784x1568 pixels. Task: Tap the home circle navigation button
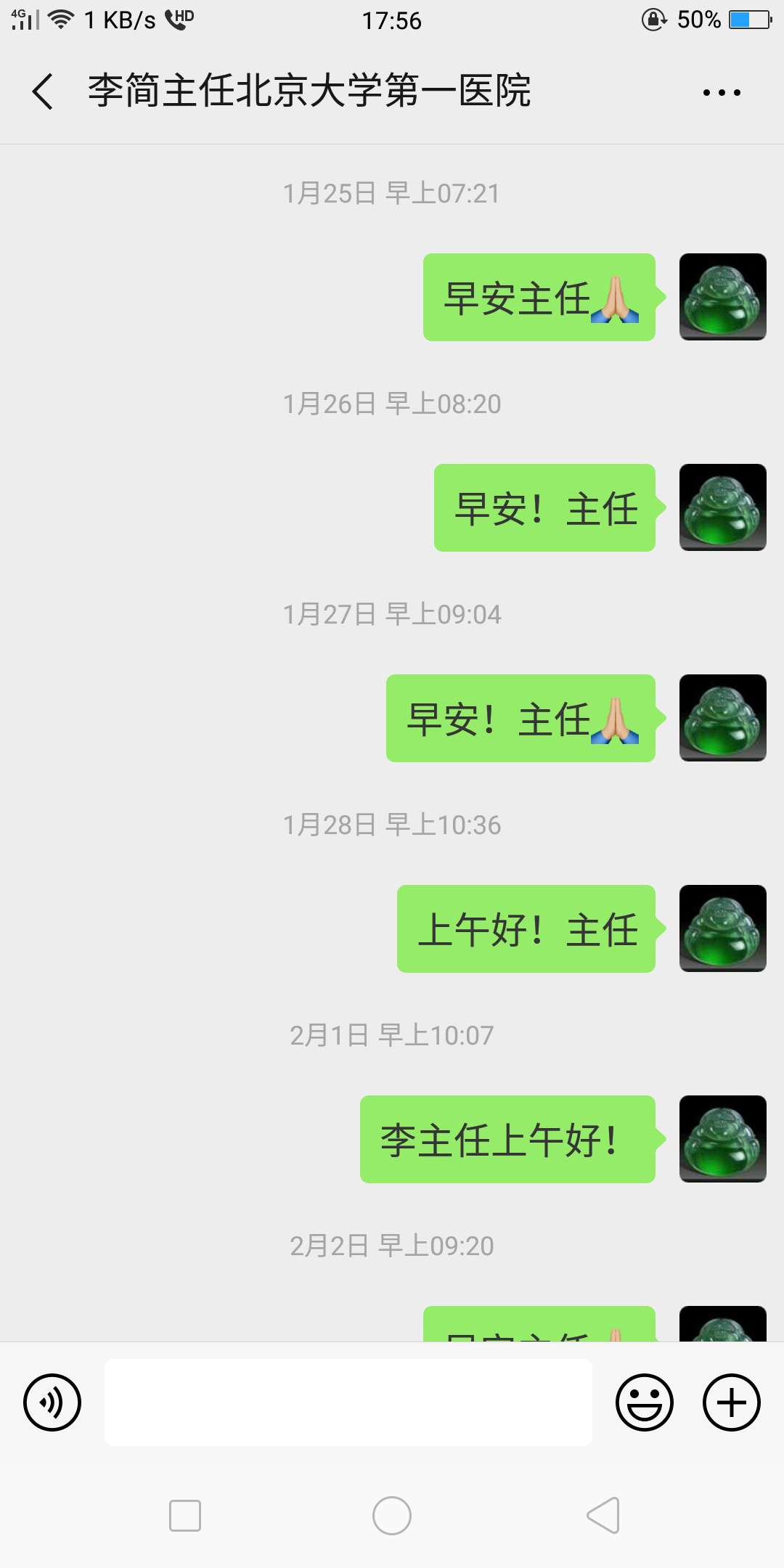point(392,1515)
